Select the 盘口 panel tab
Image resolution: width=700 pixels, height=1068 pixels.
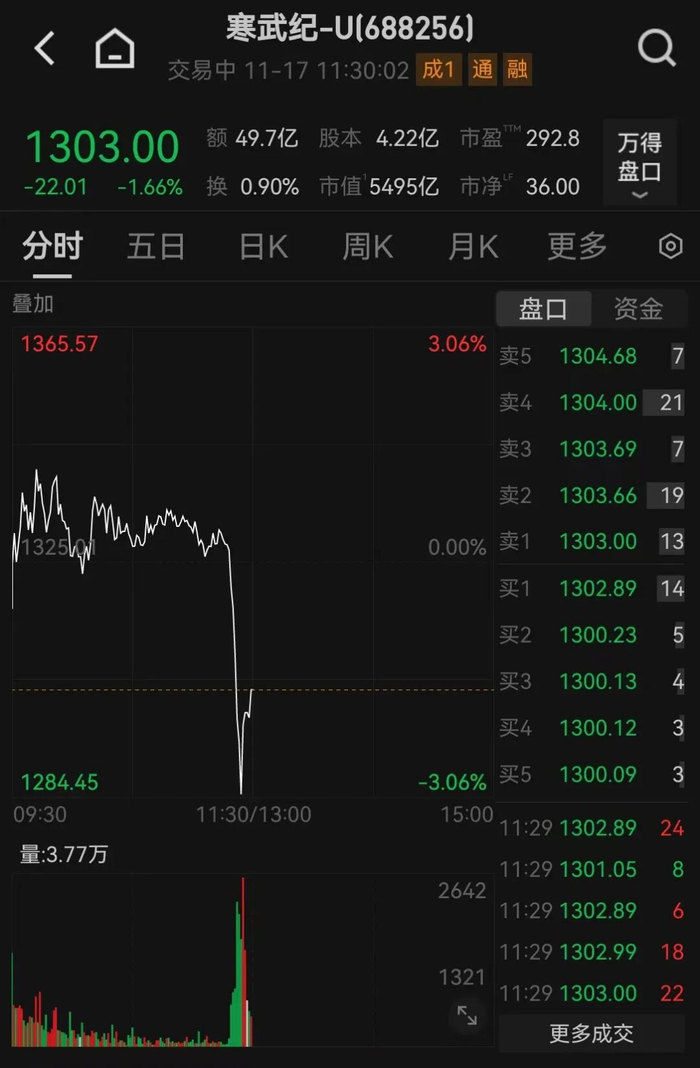[543, 309]
